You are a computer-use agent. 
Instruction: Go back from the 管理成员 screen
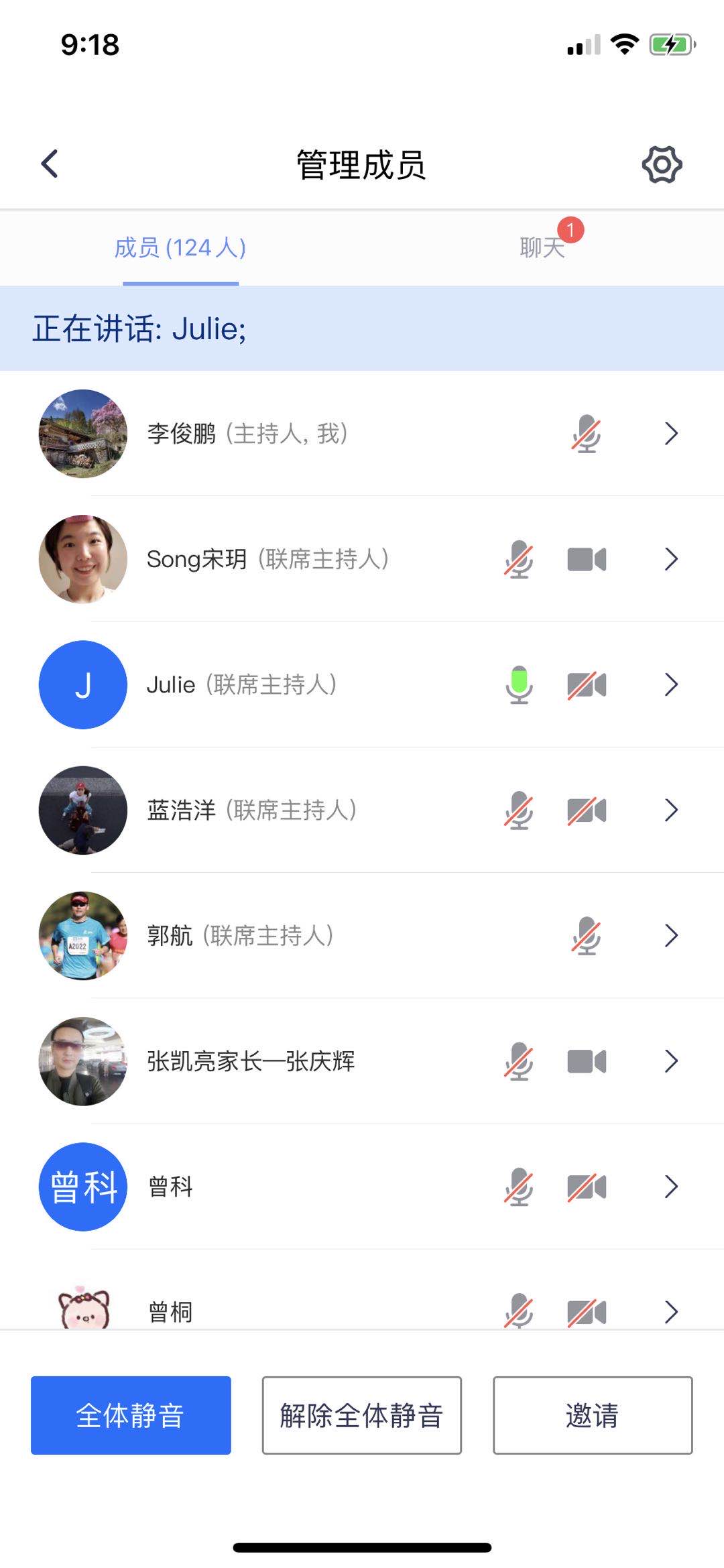pos(50,164)
